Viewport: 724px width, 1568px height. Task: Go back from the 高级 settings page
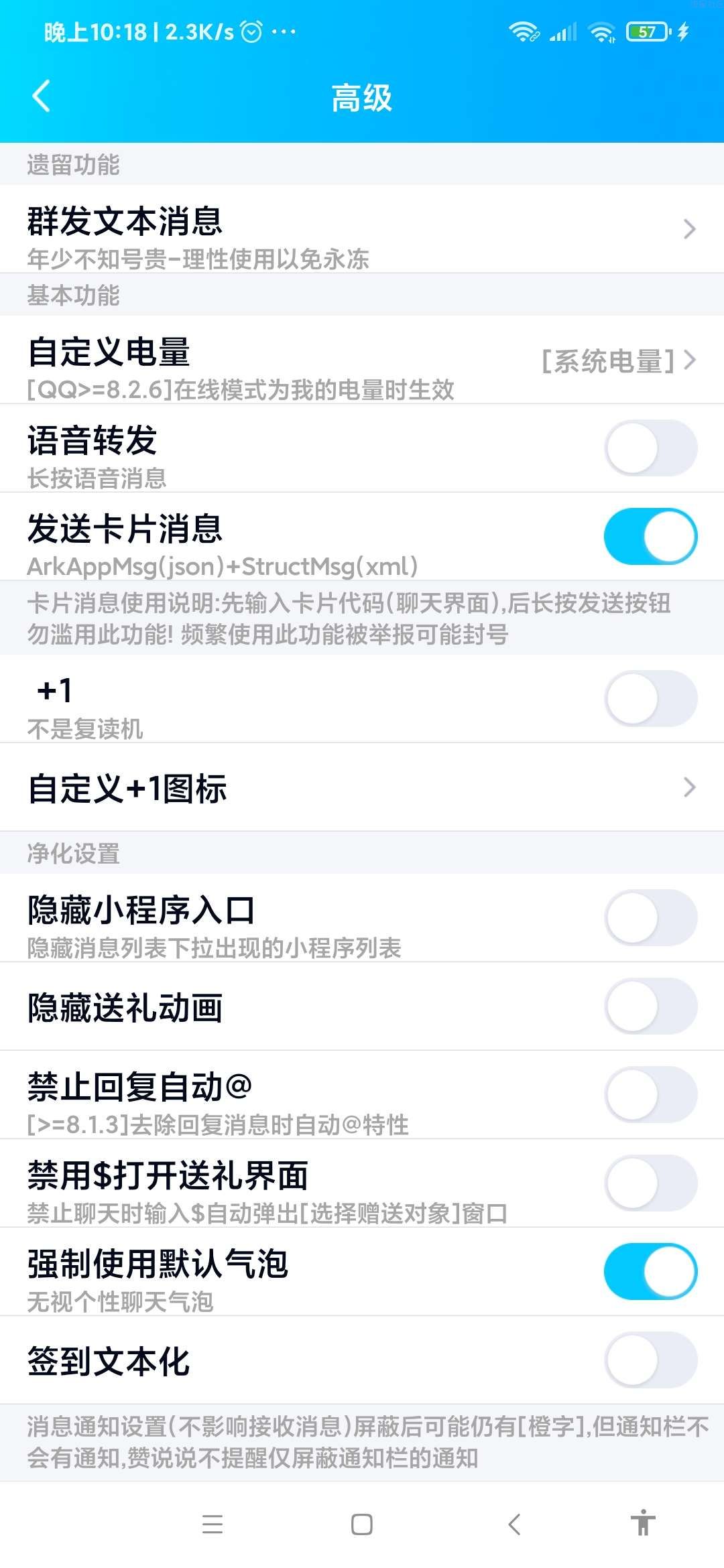42,96
